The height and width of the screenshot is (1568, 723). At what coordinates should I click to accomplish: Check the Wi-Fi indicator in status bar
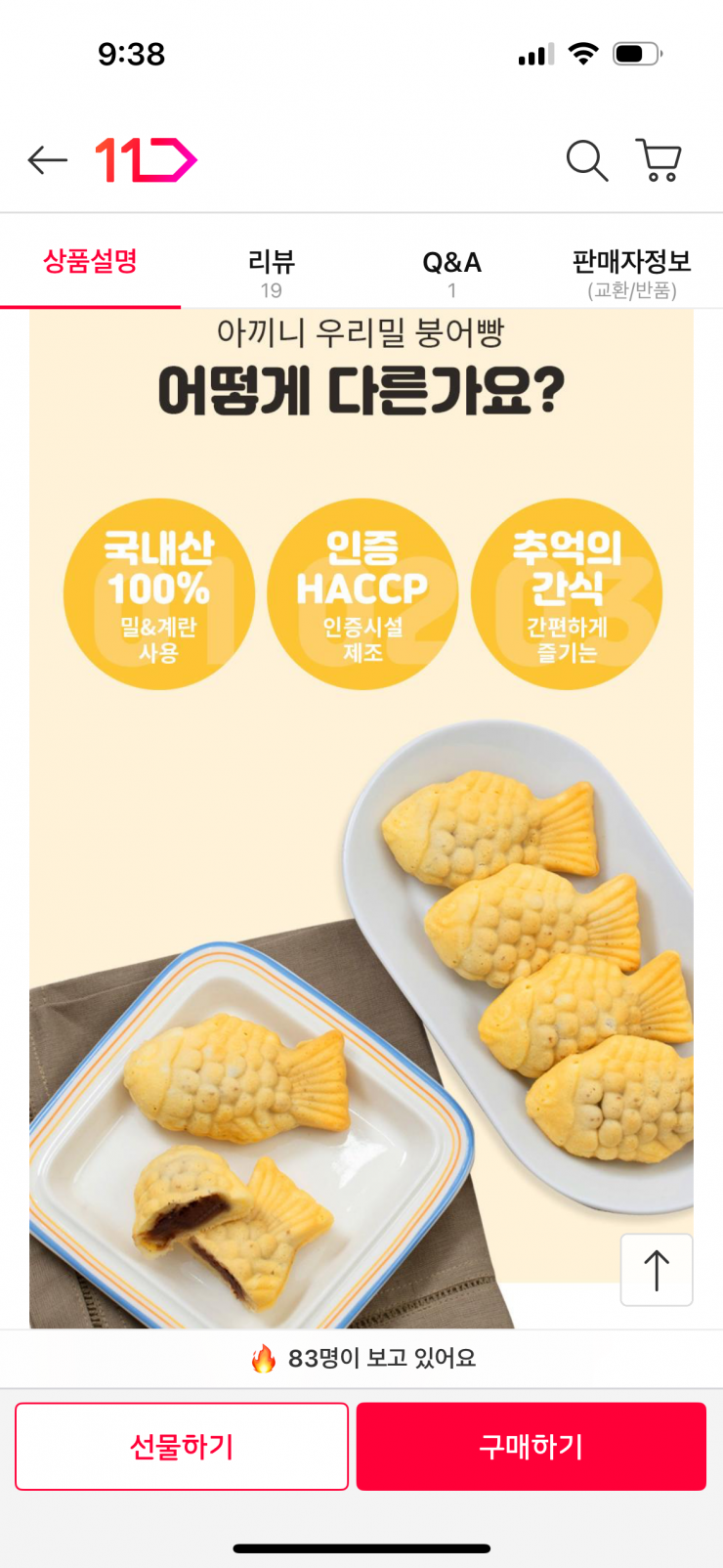click(583, 55)
